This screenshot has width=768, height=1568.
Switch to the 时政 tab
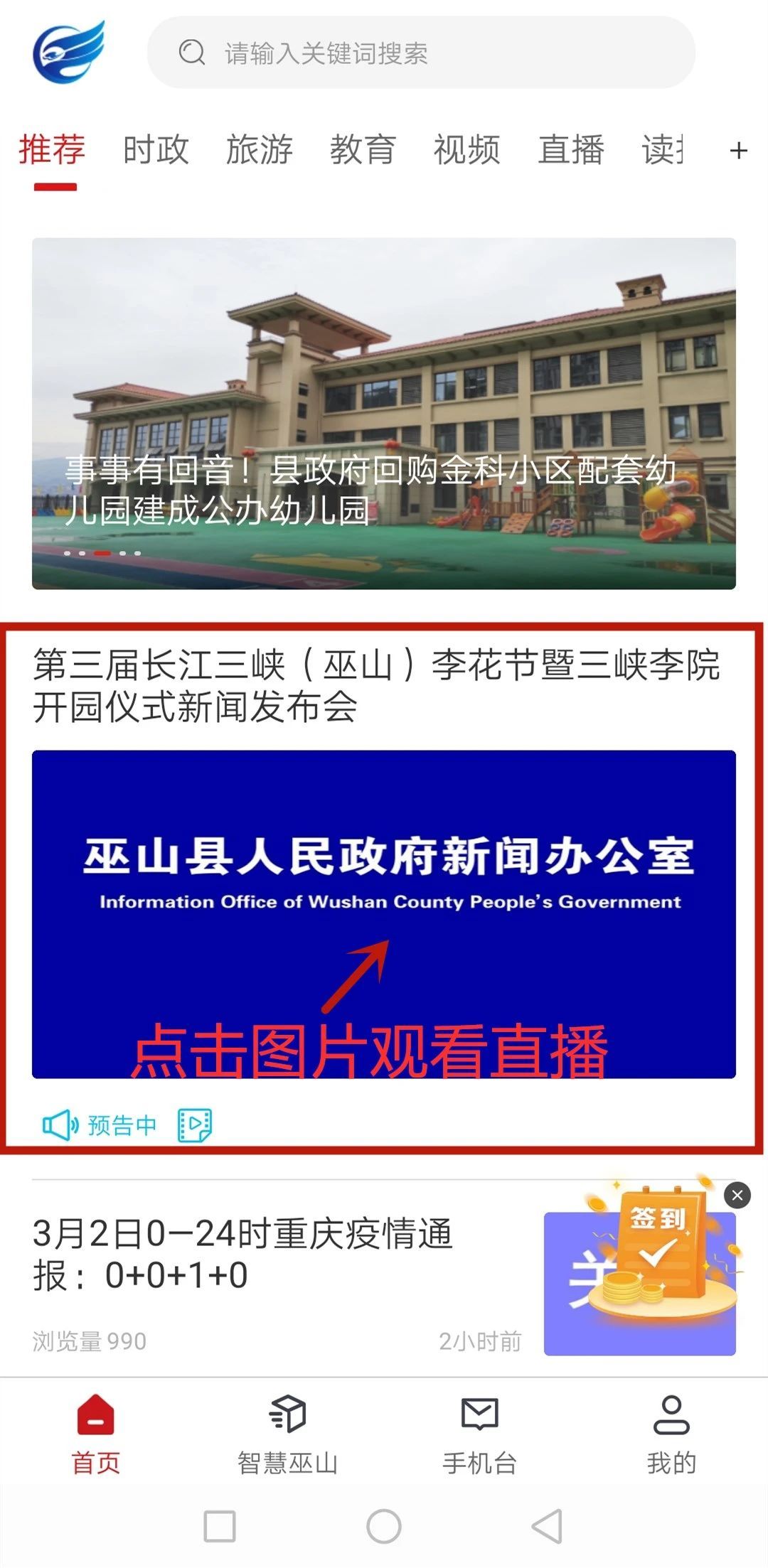click(x=156, y=150)
